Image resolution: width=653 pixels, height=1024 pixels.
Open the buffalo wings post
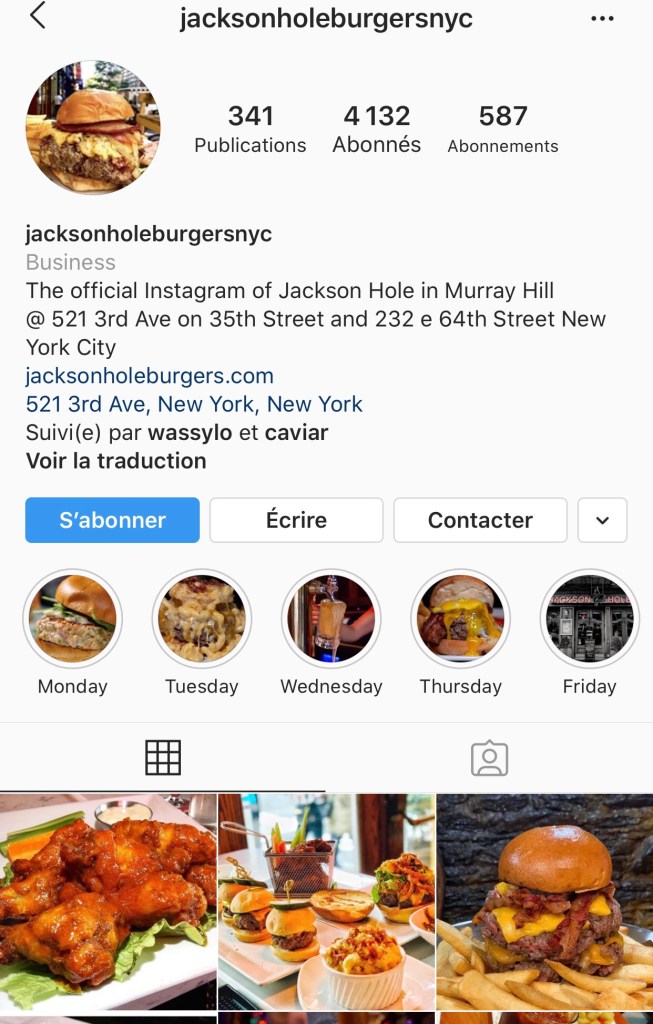click(108, 900)
